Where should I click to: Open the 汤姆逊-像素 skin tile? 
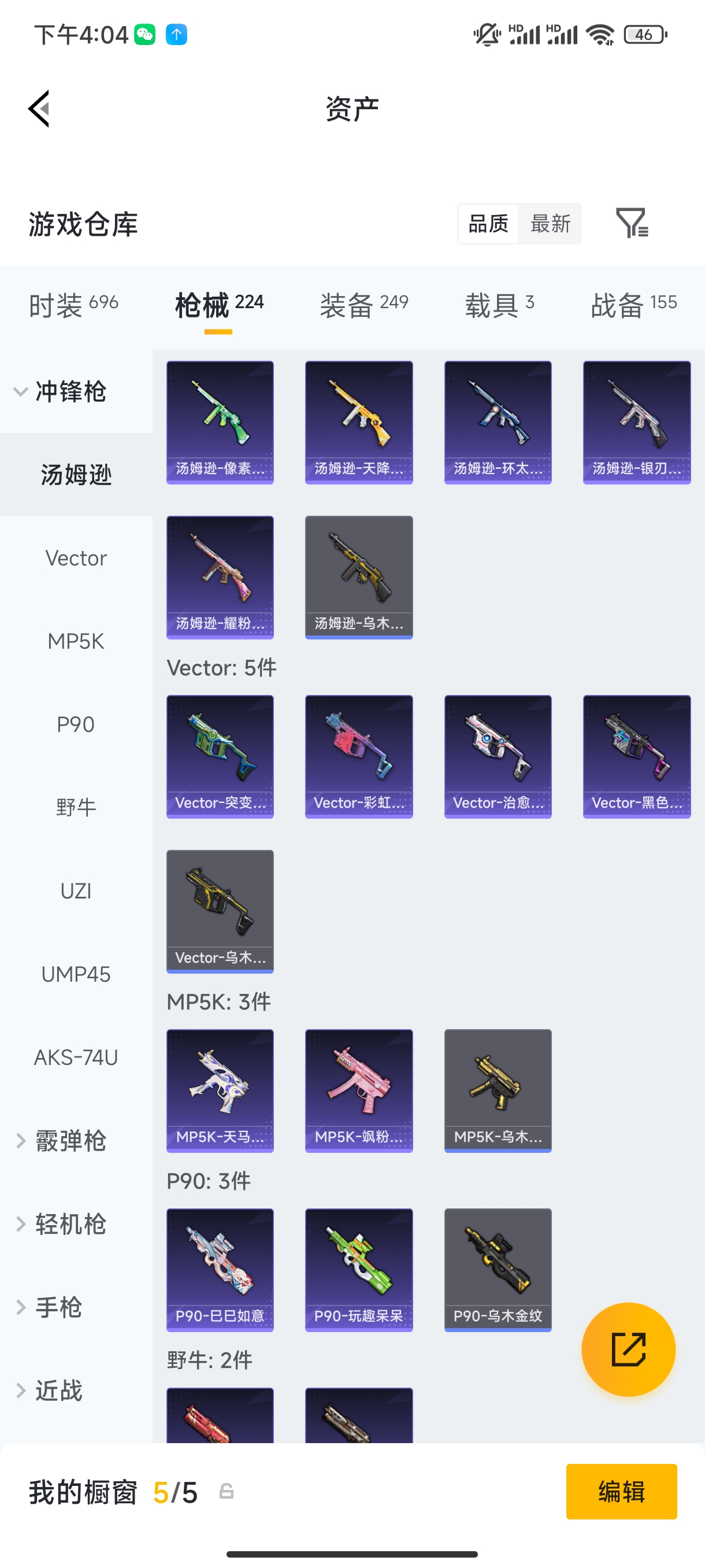click(x=220, y=423)
